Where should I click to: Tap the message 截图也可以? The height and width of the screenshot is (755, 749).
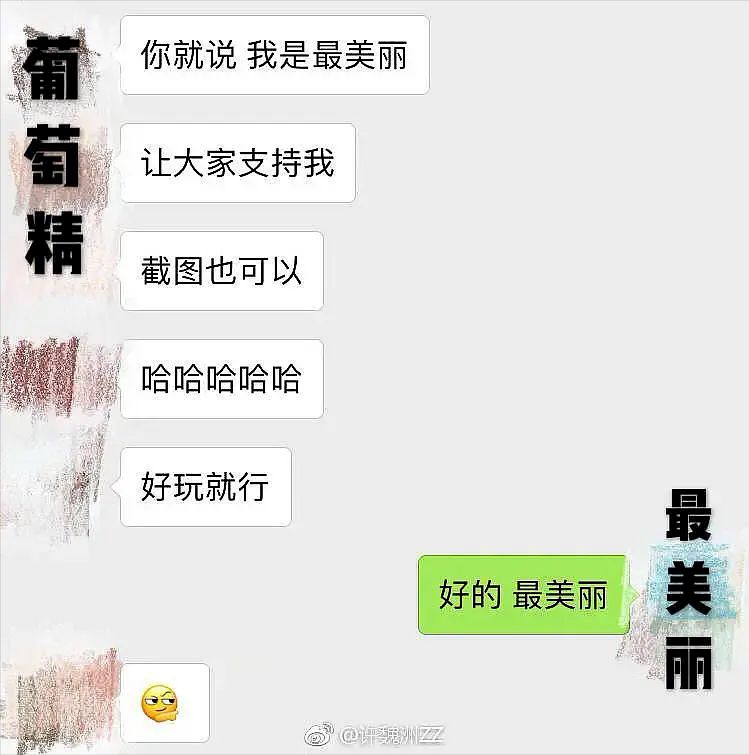tap(220, 271)
